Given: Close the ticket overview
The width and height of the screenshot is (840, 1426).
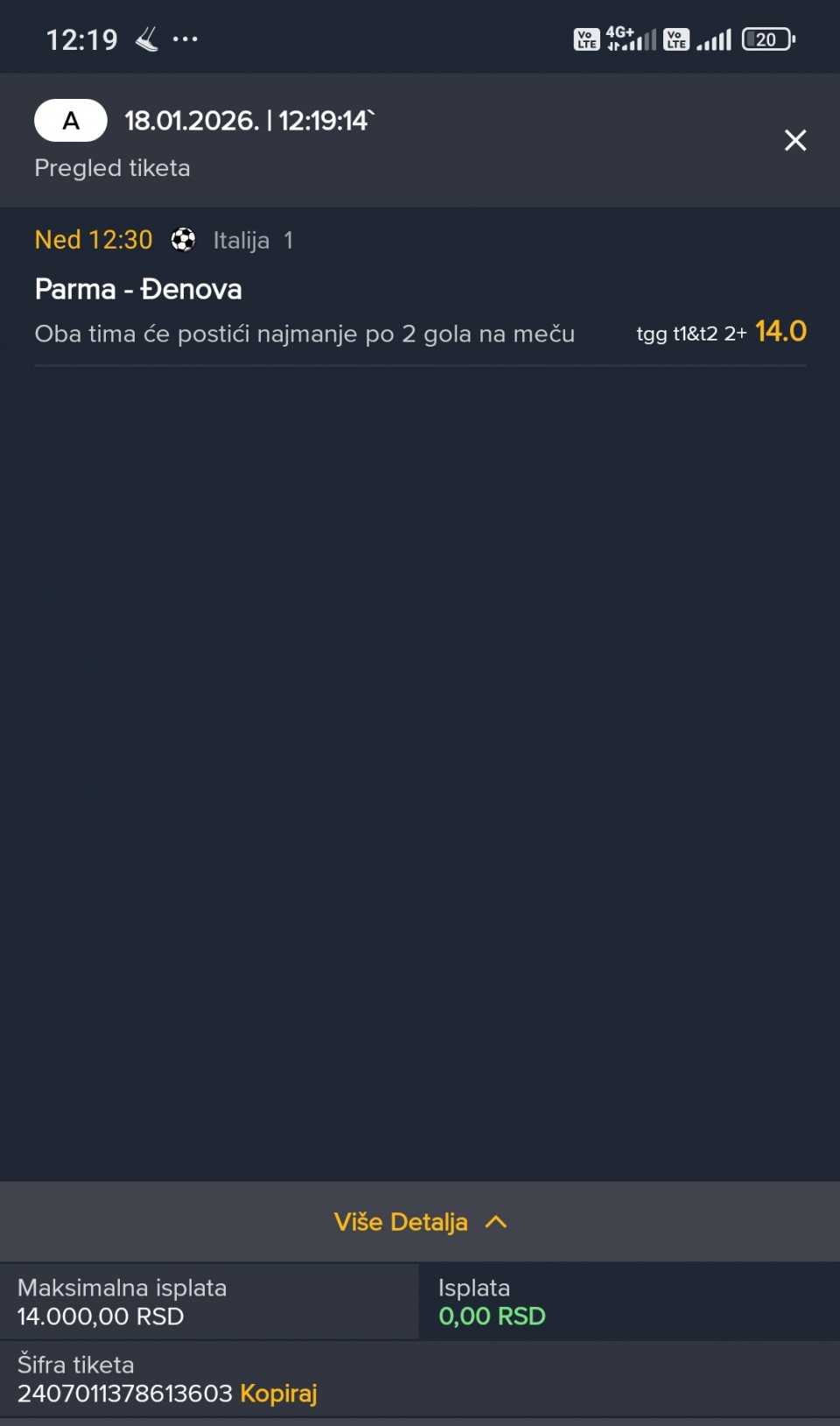Looking at the screenshot, I should (794, 140).
